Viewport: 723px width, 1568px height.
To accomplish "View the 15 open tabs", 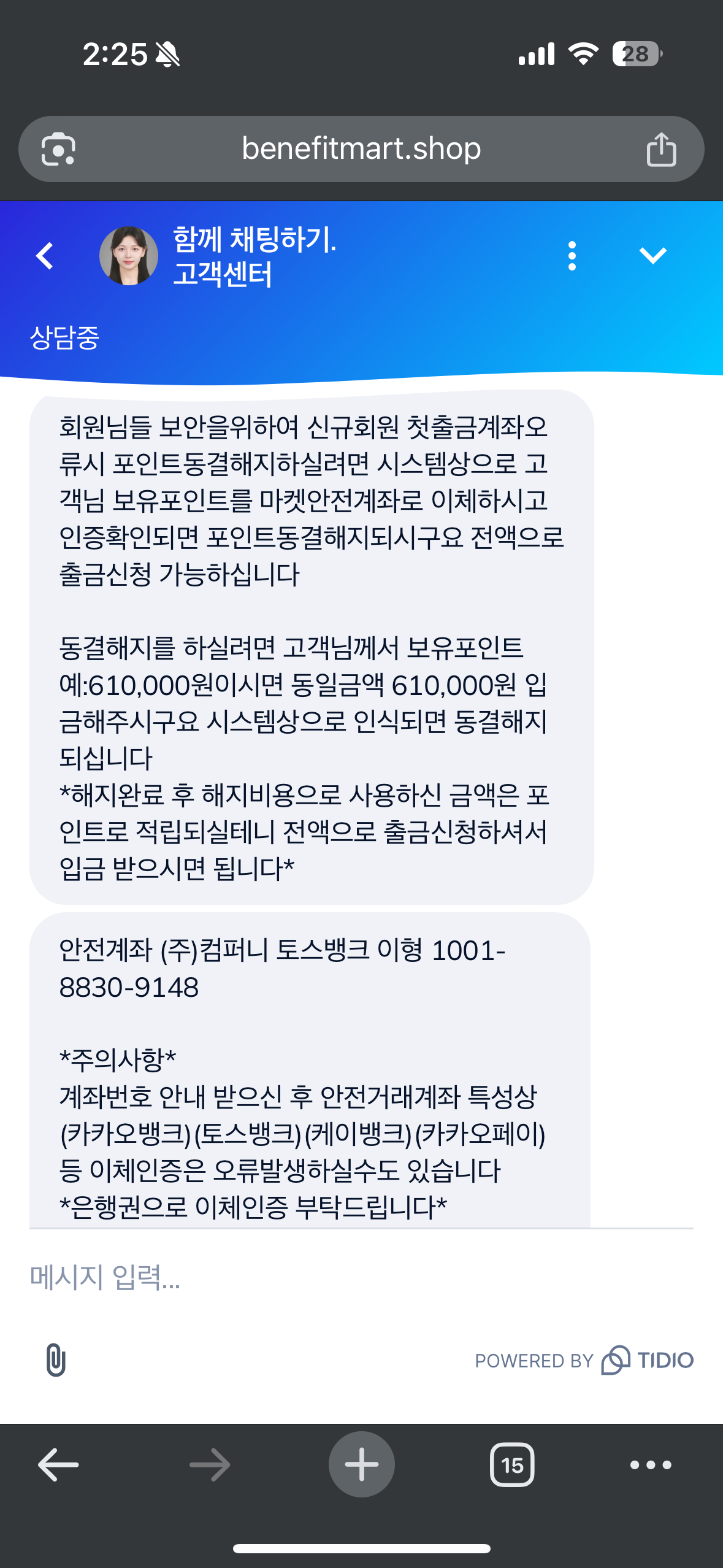I will point(512,1465).
